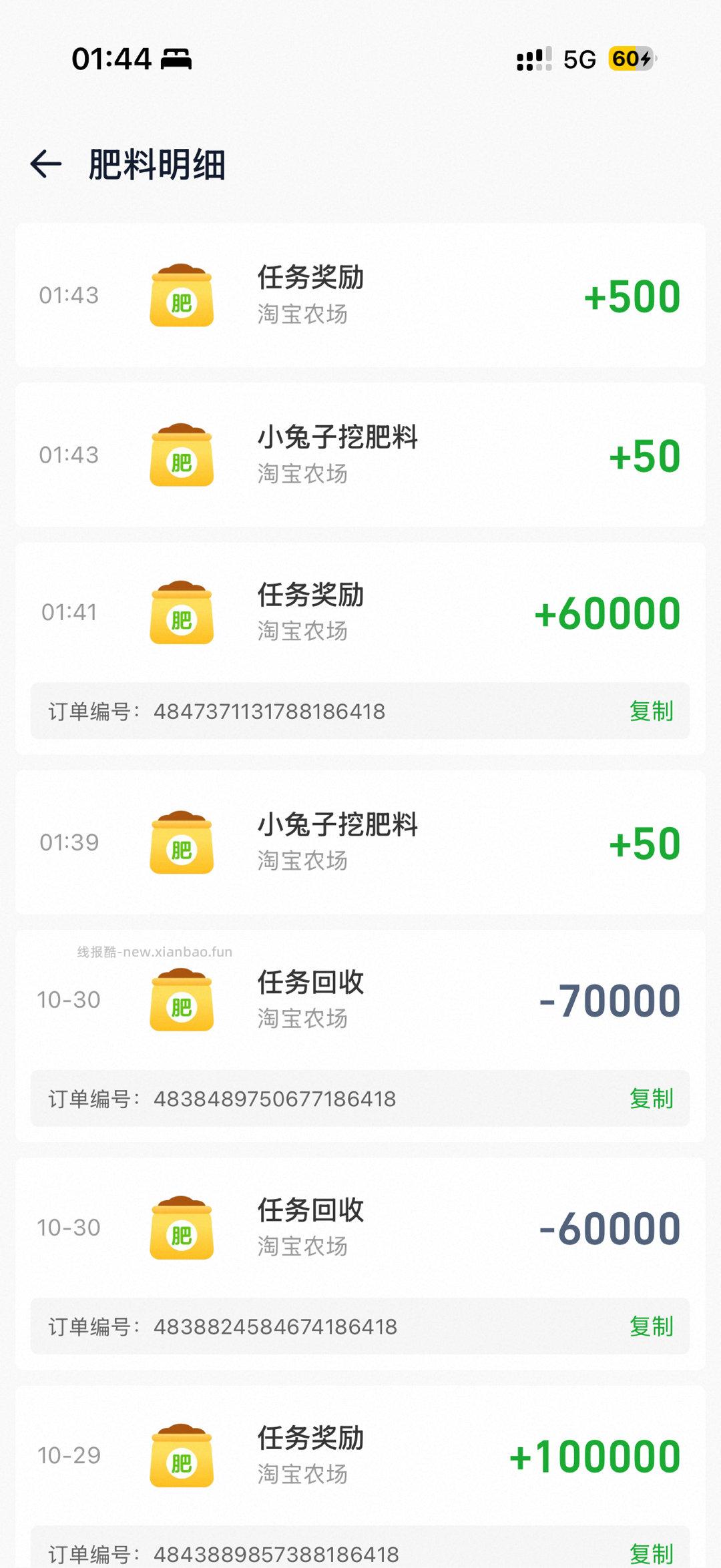Tap the fertilizer icon beside the +100000 reward
Image resolution: width=721 pixels, height=1568 pixels.
pos(182,1457)
